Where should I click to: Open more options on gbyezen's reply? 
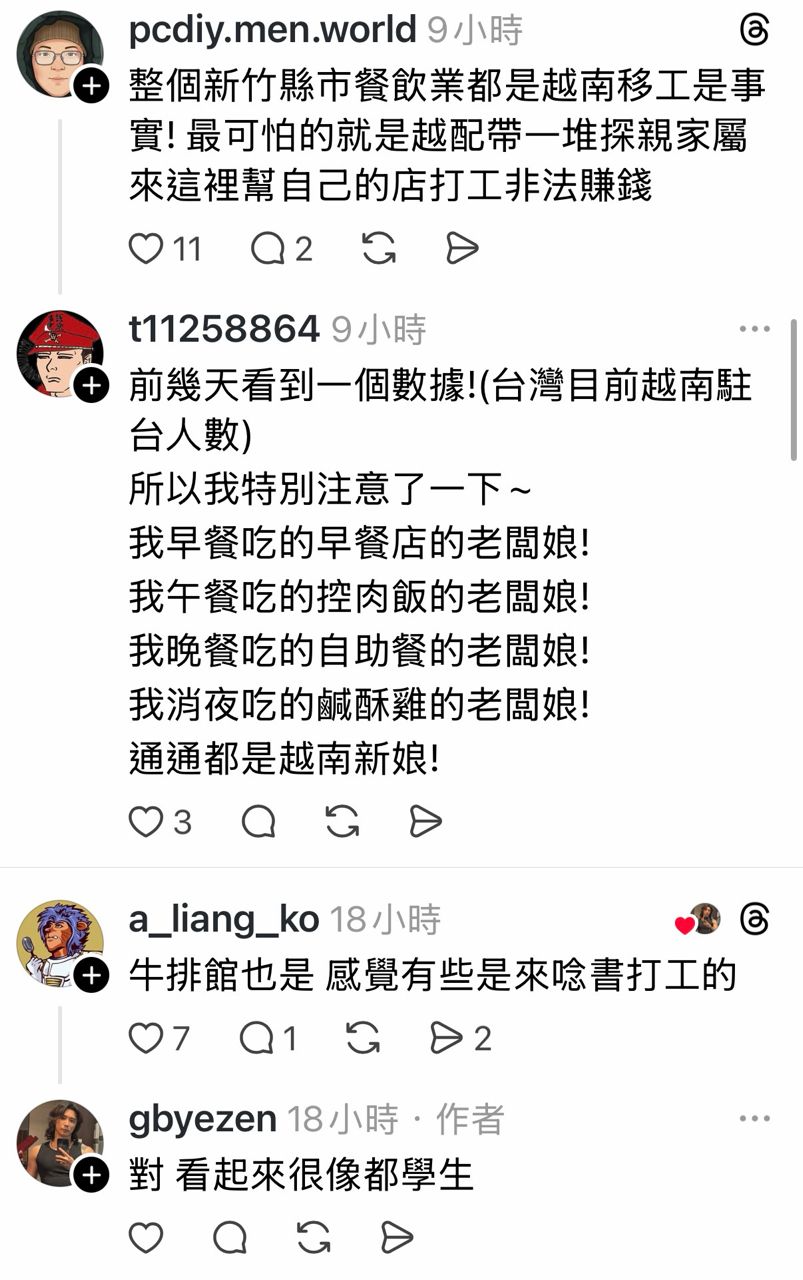click(754, 1119)
